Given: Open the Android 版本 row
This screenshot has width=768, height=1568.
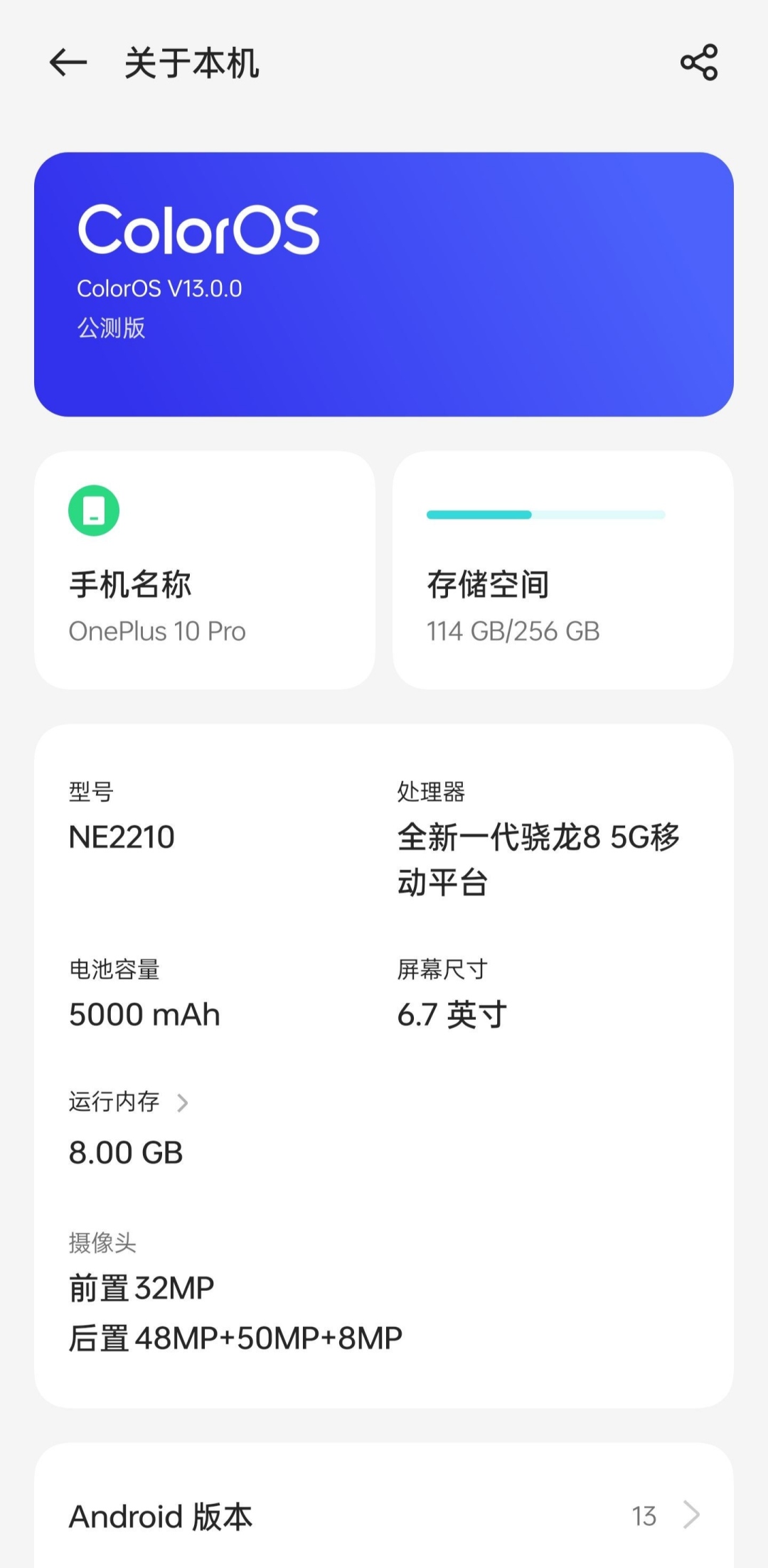Looking at the screenshot, I should click(x=384, y=1515).
